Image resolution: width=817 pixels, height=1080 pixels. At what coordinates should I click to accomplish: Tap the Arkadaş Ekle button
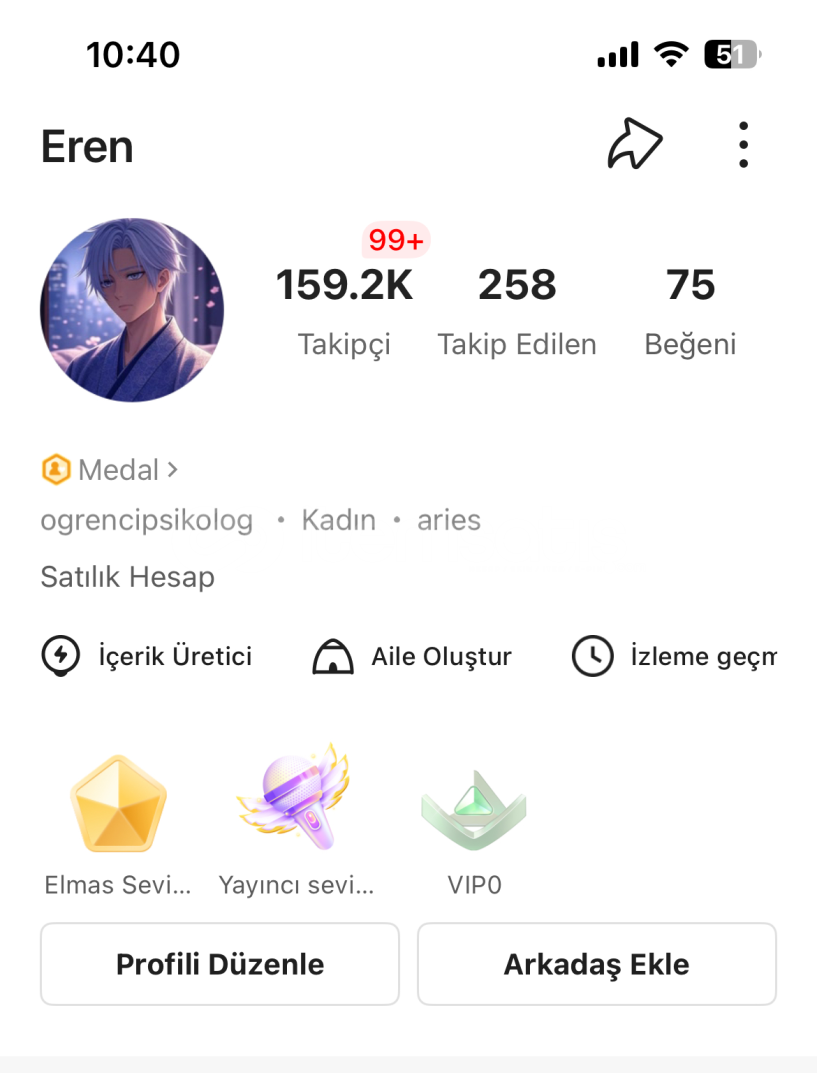[596, 964]
